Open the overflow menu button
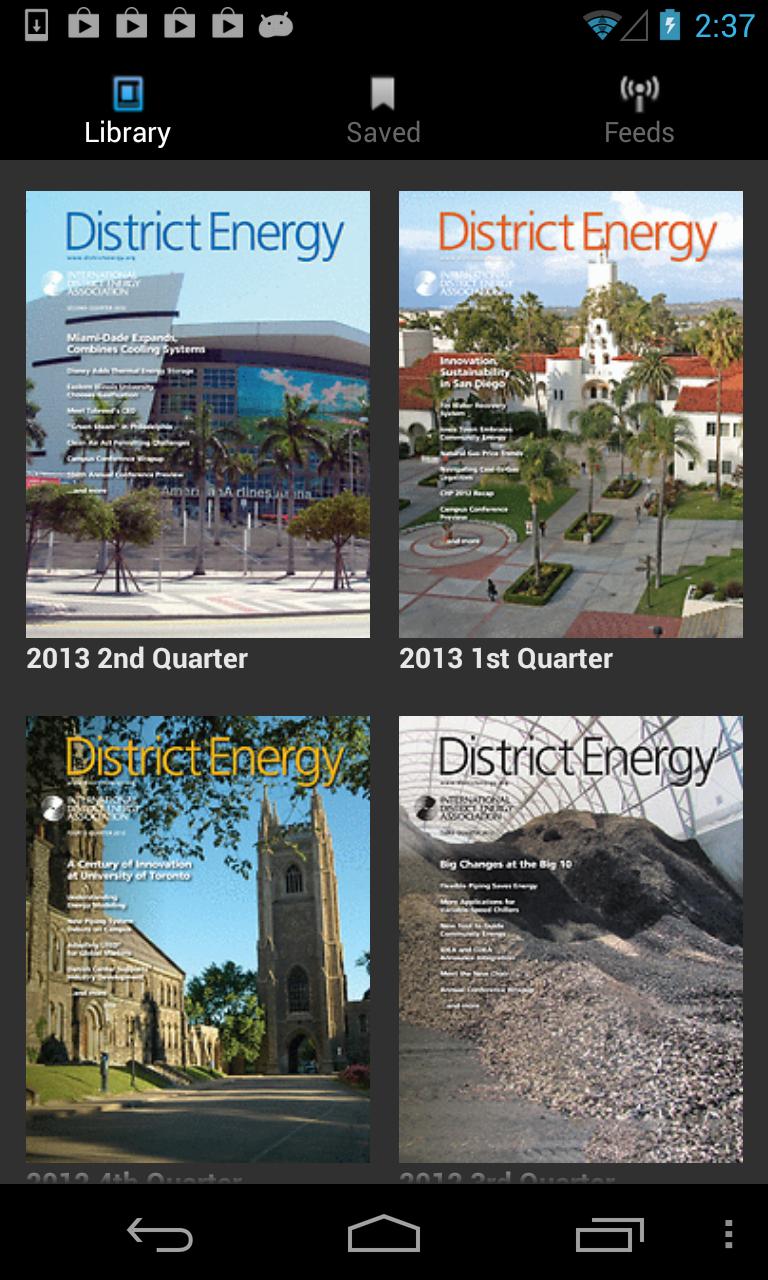The image size is (768, 1280). 727,1236
